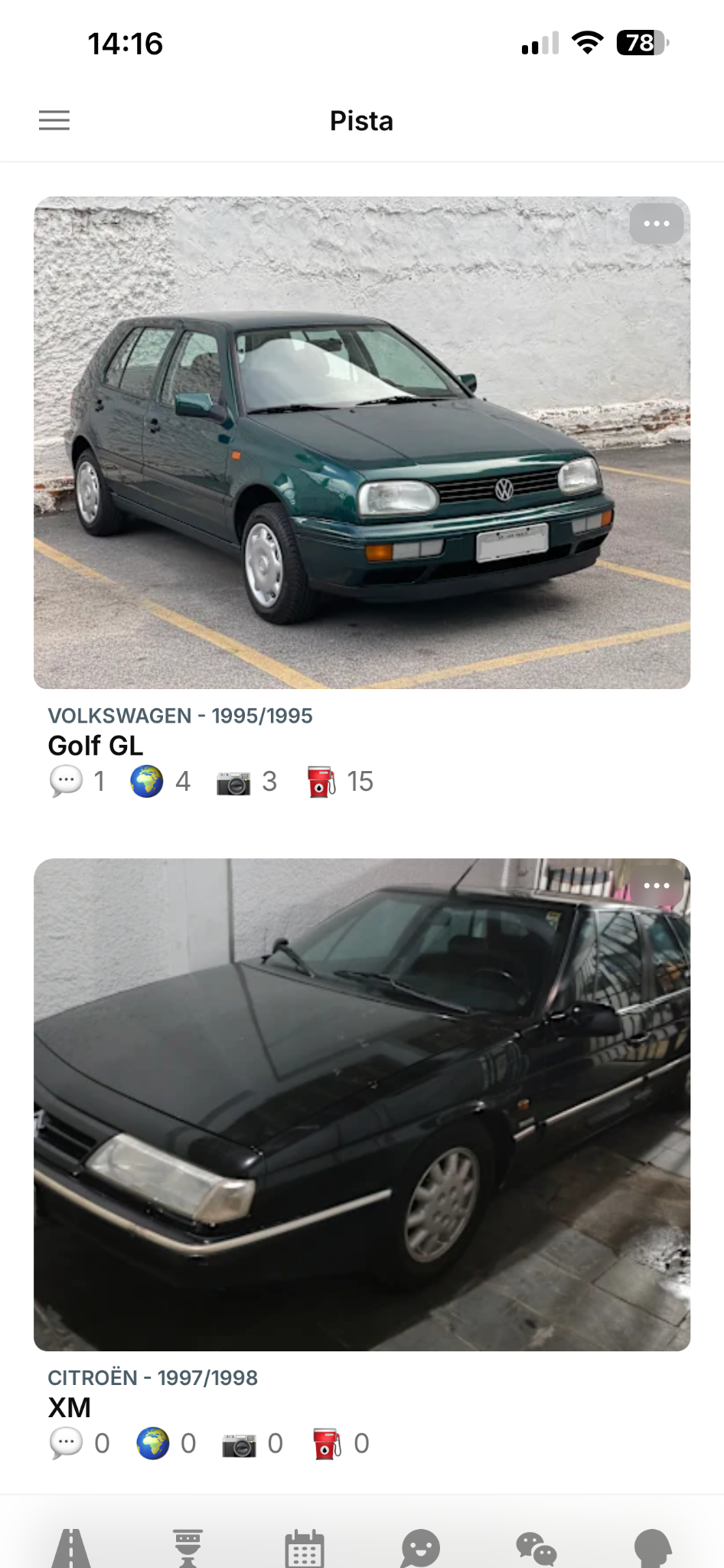Image resolution: width=724 pixels, height=1568 pixels.
Task: Tap the Pista title in the header
Action: (361, 120)
